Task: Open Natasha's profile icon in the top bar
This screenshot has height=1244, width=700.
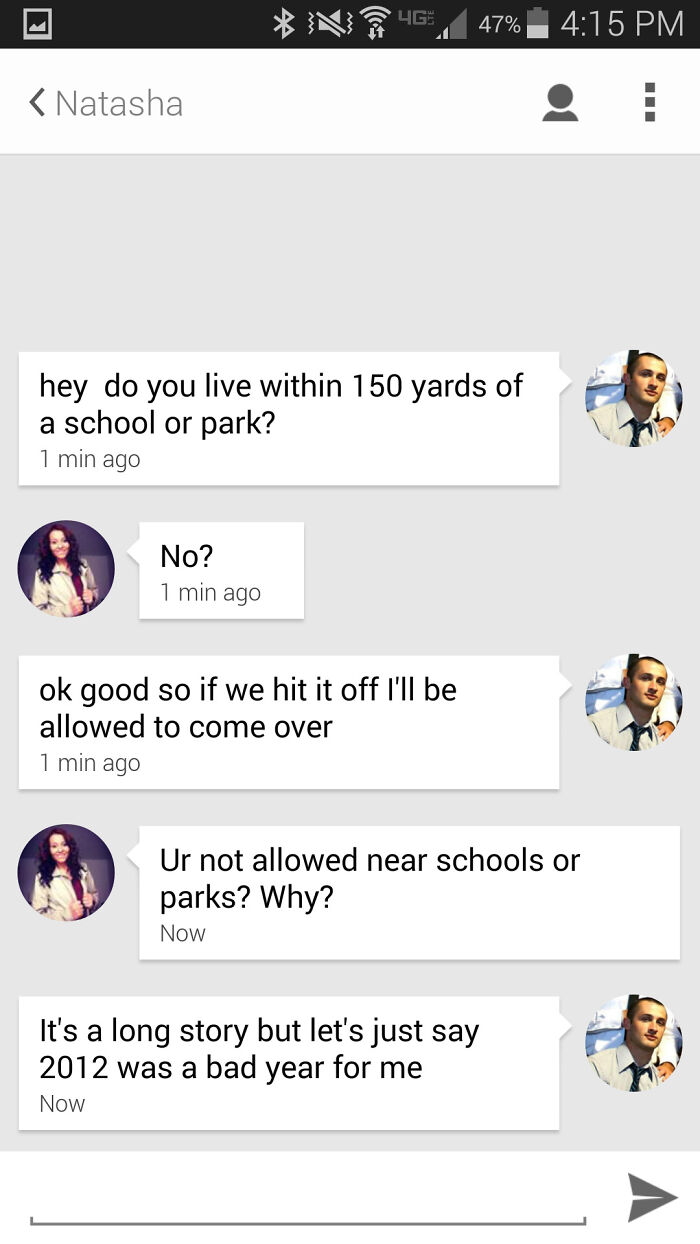Action: [x=560, y=103]
